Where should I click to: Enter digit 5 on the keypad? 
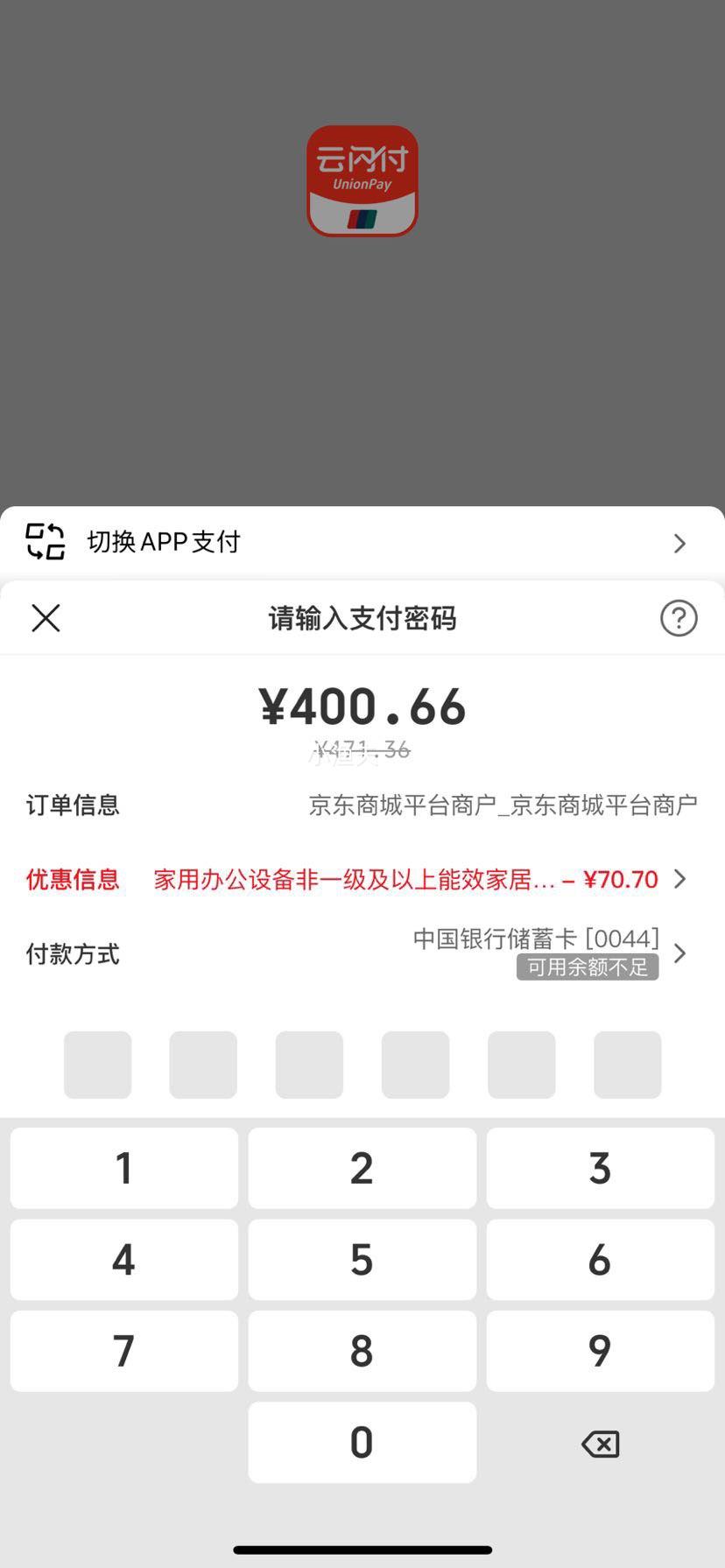(x=362, y=1260)
